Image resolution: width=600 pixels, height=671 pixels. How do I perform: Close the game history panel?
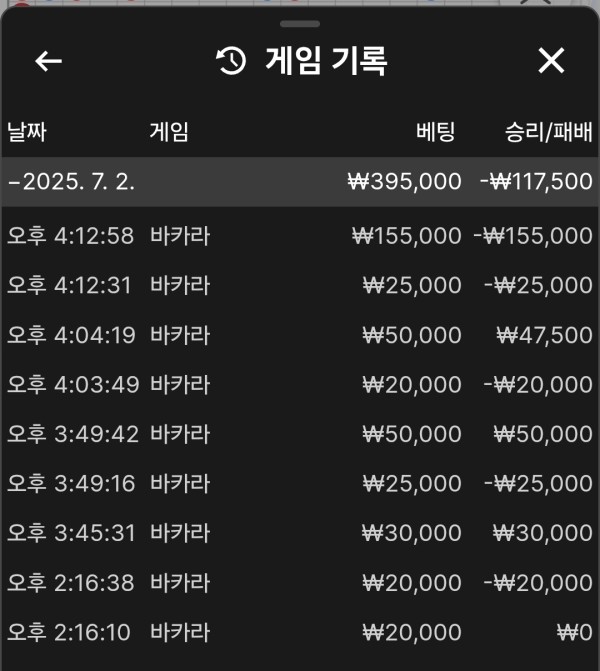[x=551, y=62]
